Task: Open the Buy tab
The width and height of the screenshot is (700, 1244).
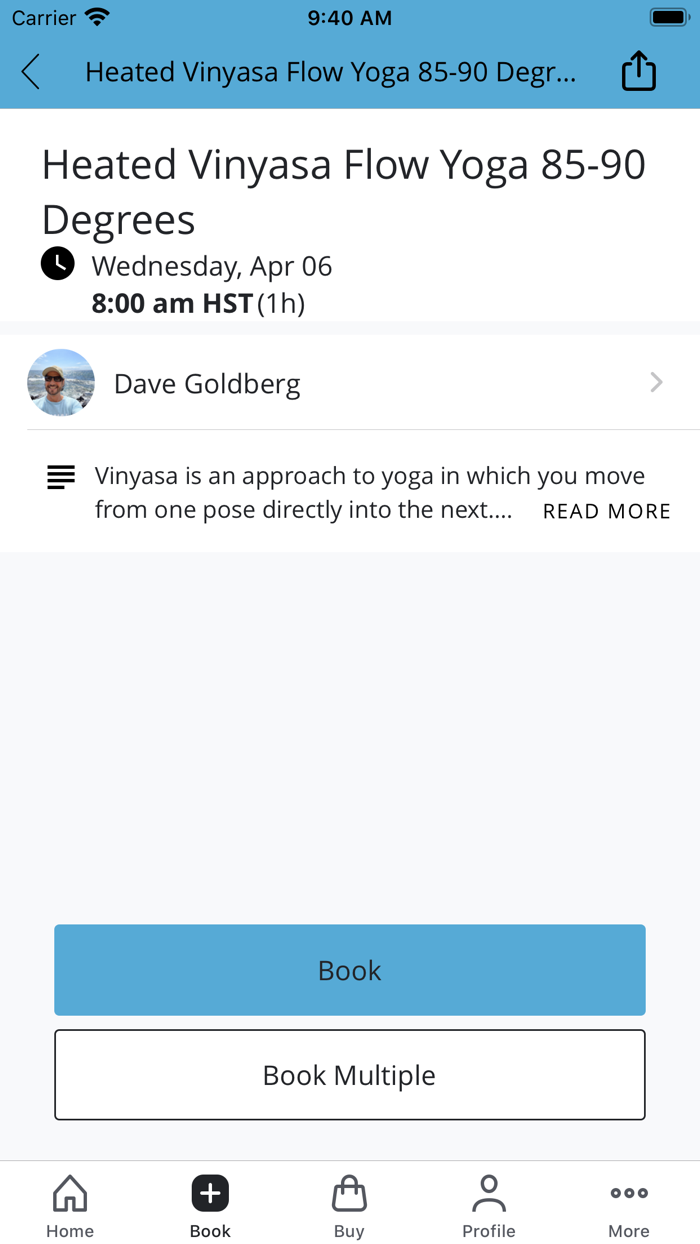Action: 349,1206
